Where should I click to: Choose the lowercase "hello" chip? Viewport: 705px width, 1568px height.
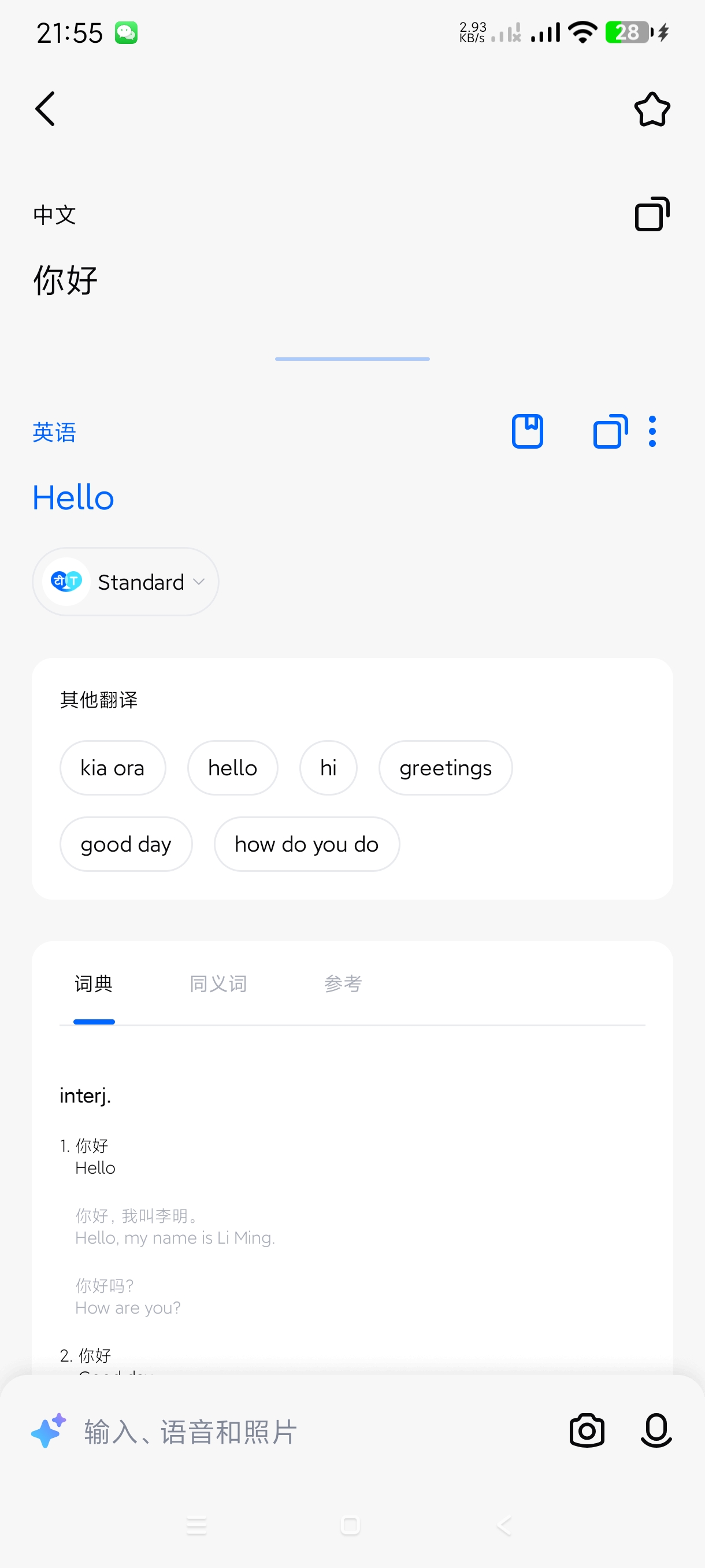coord(232,768)
